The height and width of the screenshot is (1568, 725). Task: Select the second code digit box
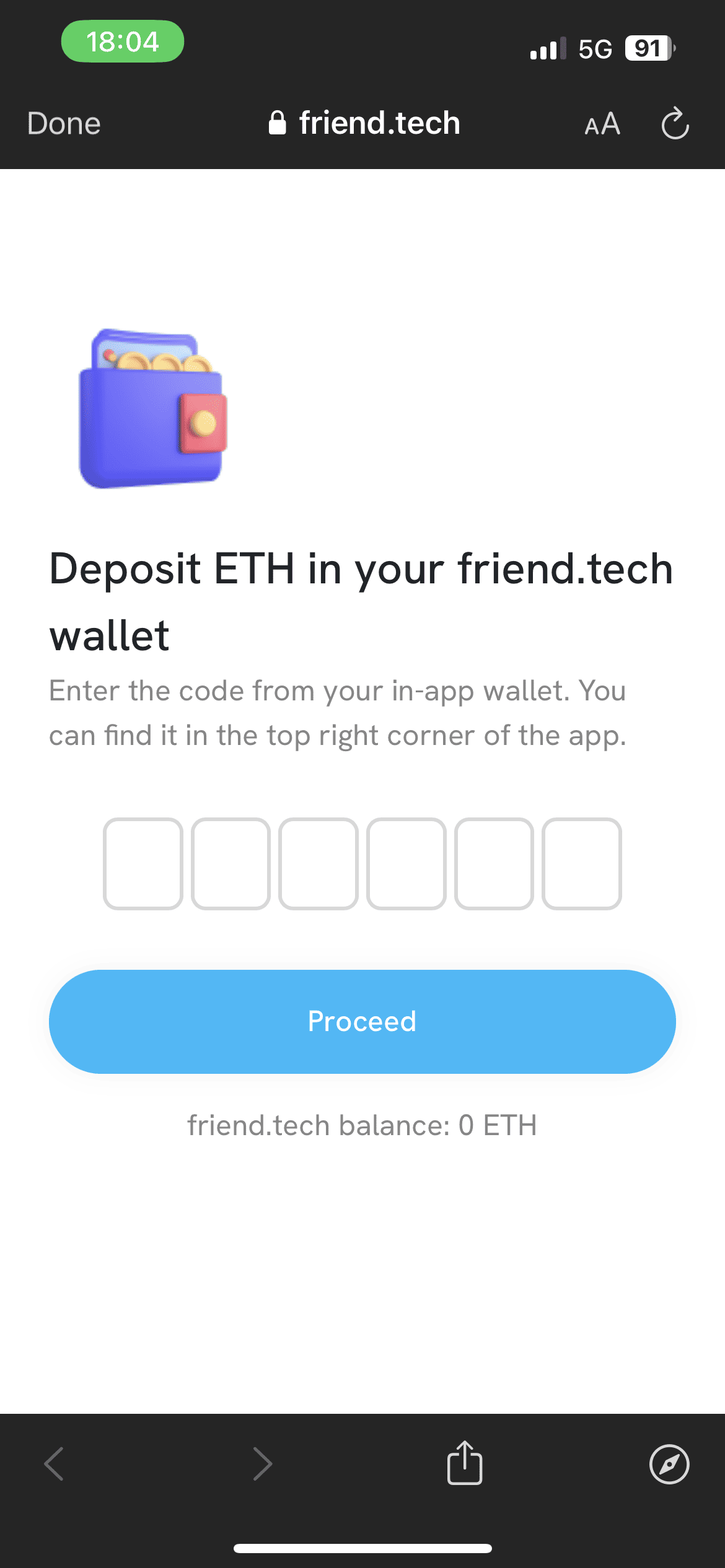click(231, 863)
